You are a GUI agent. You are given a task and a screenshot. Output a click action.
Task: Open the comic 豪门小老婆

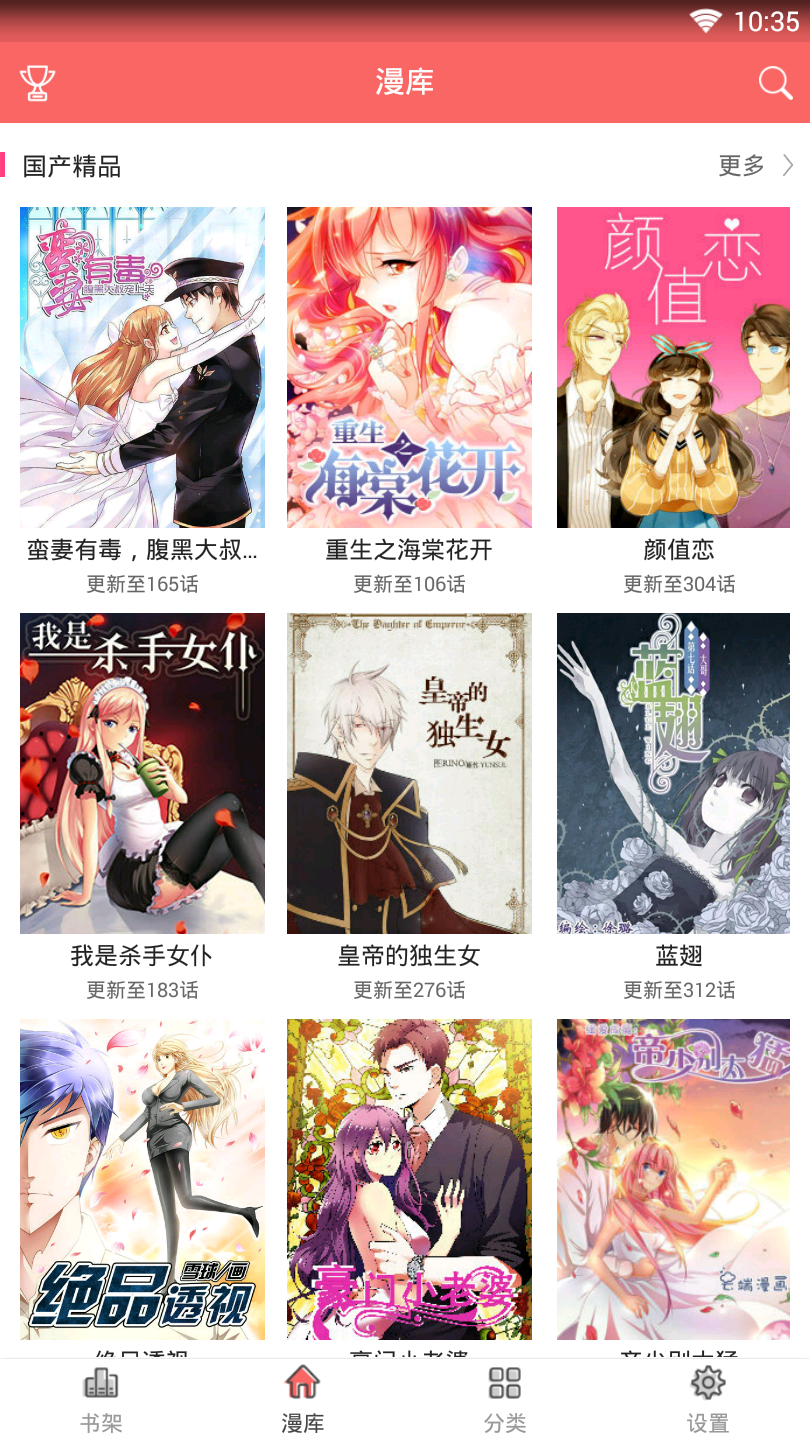coord(409,1179)
